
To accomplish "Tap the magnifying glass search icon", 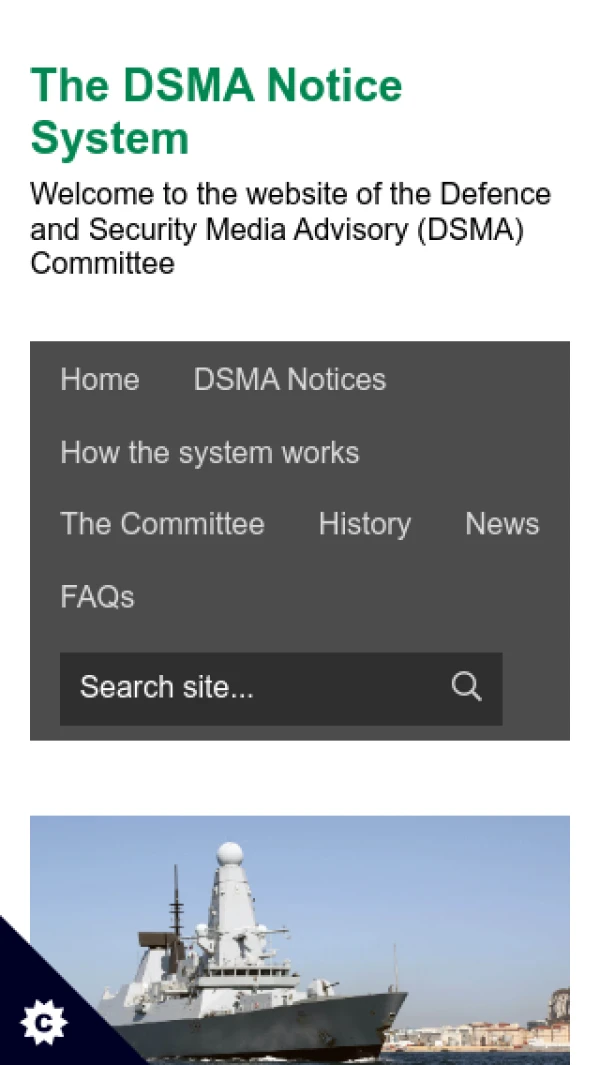I will point(466,687).
